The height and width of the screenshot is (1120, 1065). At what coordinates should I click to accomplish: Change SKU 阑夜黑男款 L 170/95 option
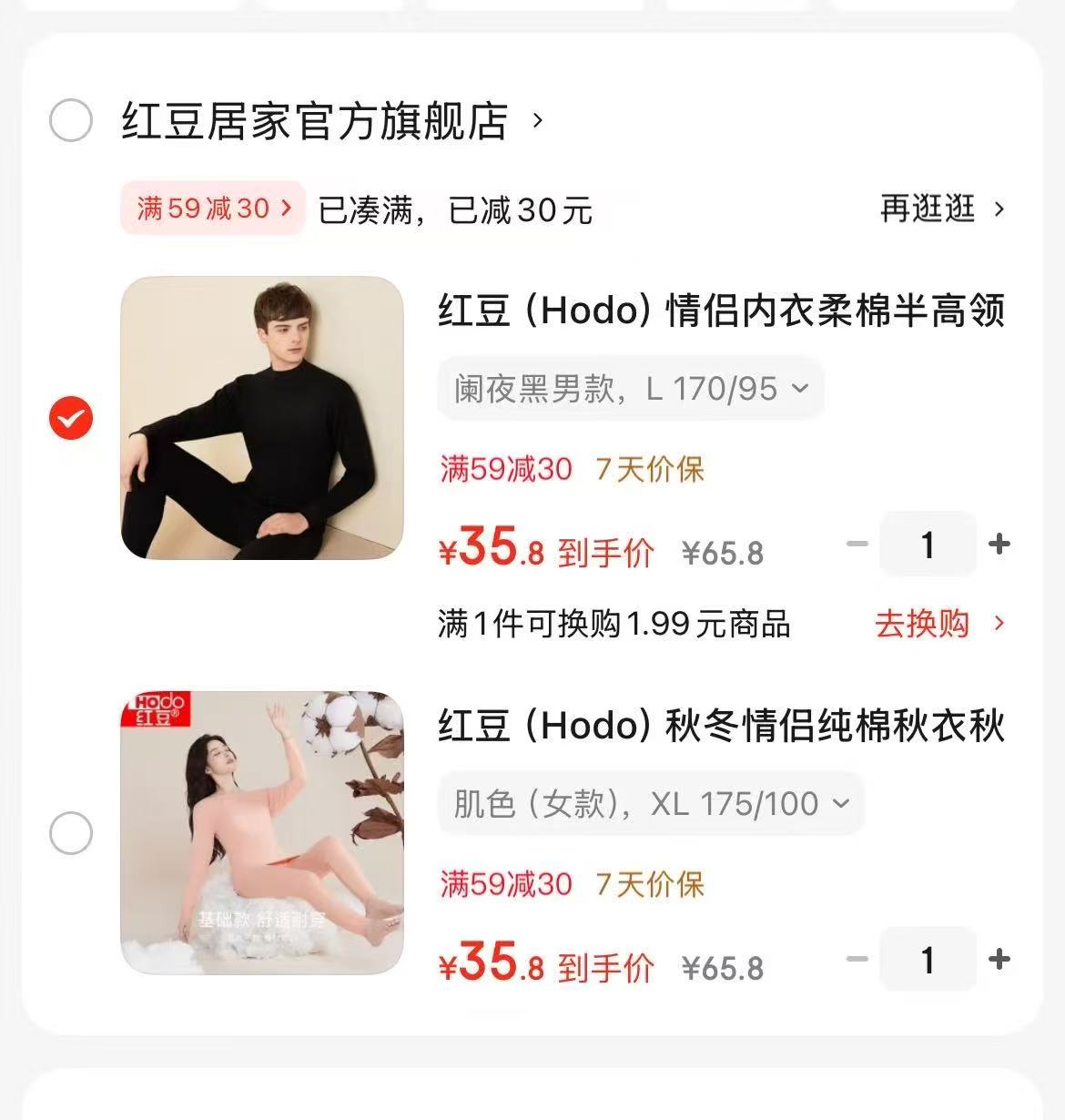pos(631,388)
